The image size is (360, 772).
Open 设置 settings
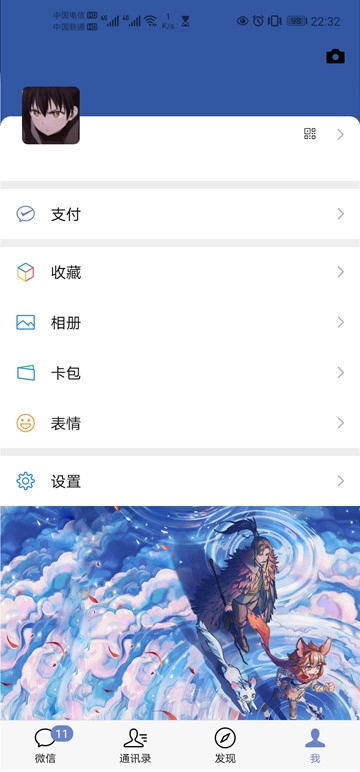pos(180,481)
